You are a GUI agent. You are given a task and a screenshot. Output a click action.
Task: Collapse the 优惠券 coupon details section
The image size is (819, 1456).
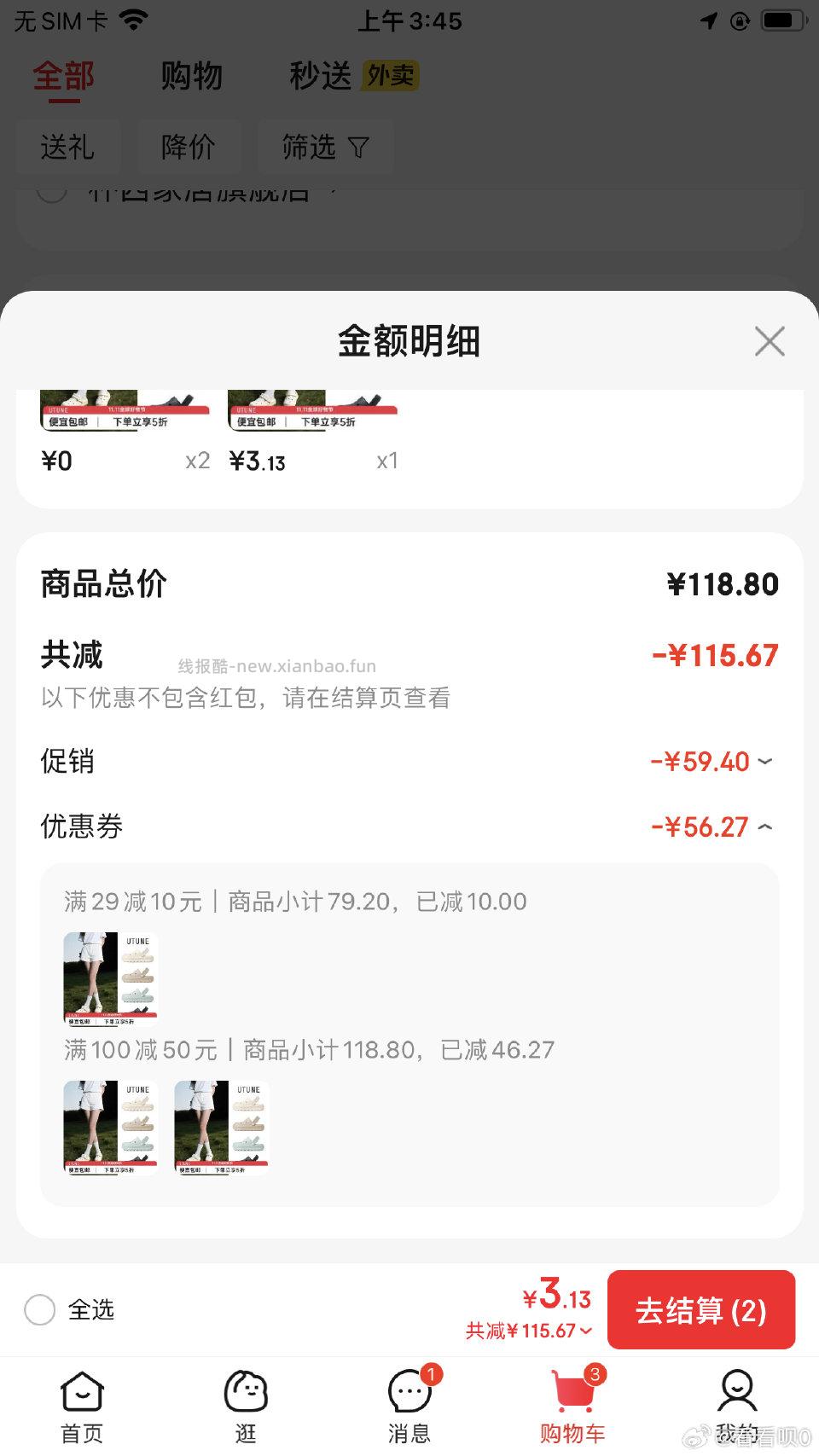pyautogui.click(x=765, y=827)
